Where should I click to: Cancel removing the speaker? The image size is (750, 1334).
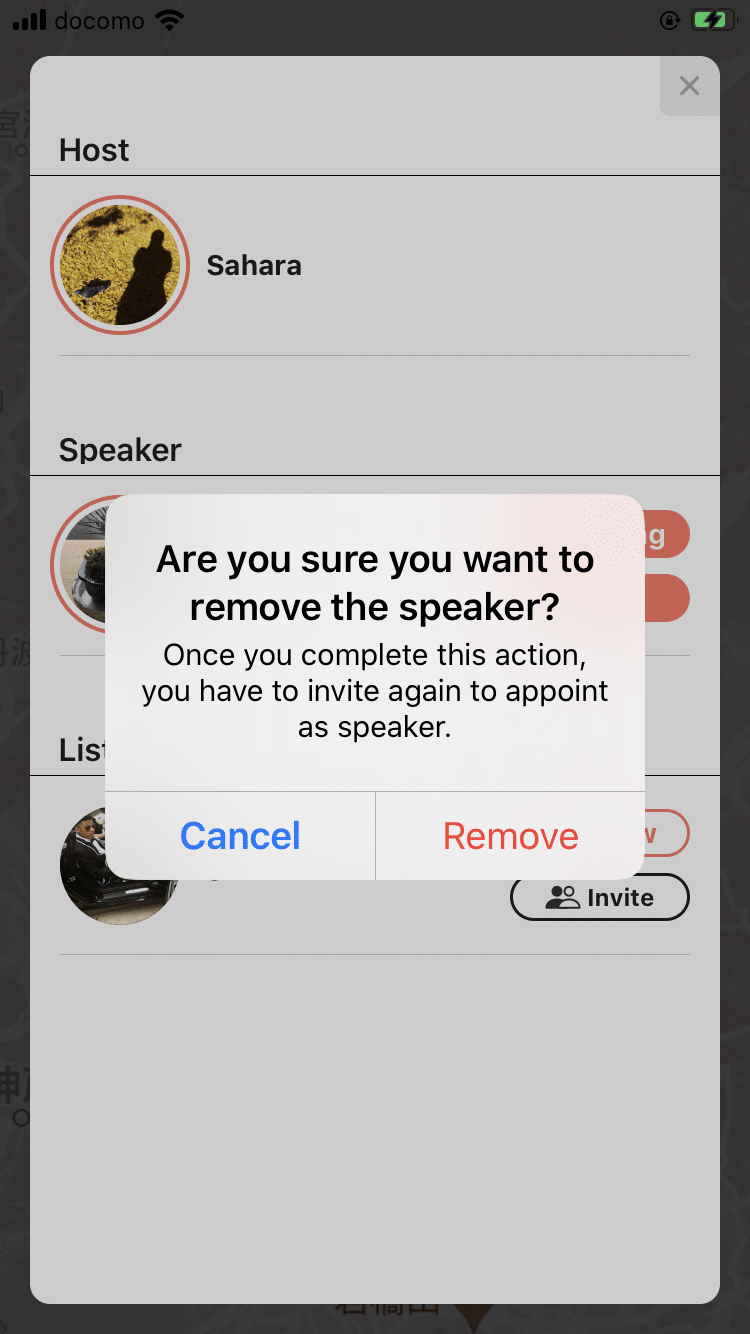[240, 836]
